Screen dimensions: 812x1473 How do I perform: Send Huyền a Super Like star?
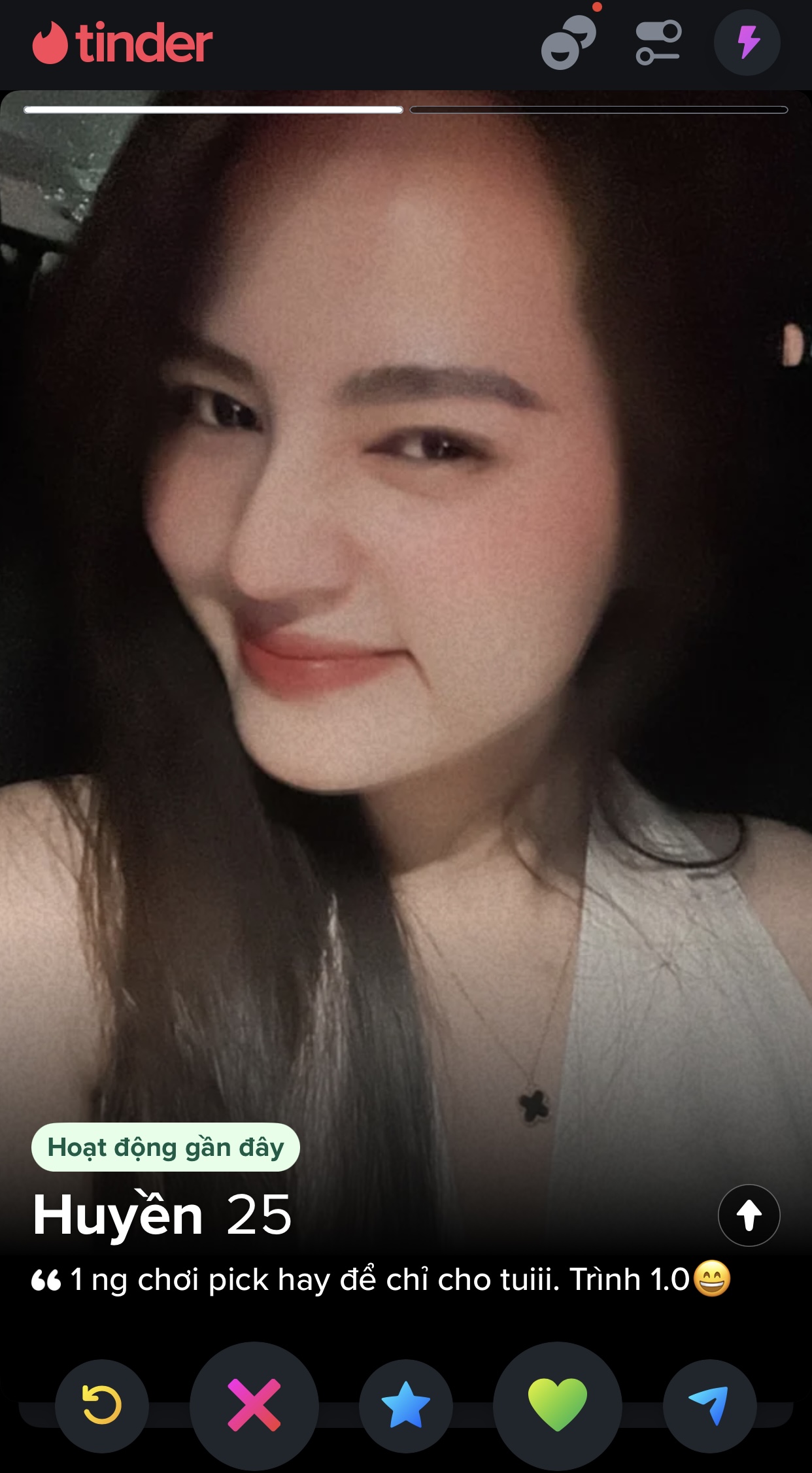[x=405, y=1406]
